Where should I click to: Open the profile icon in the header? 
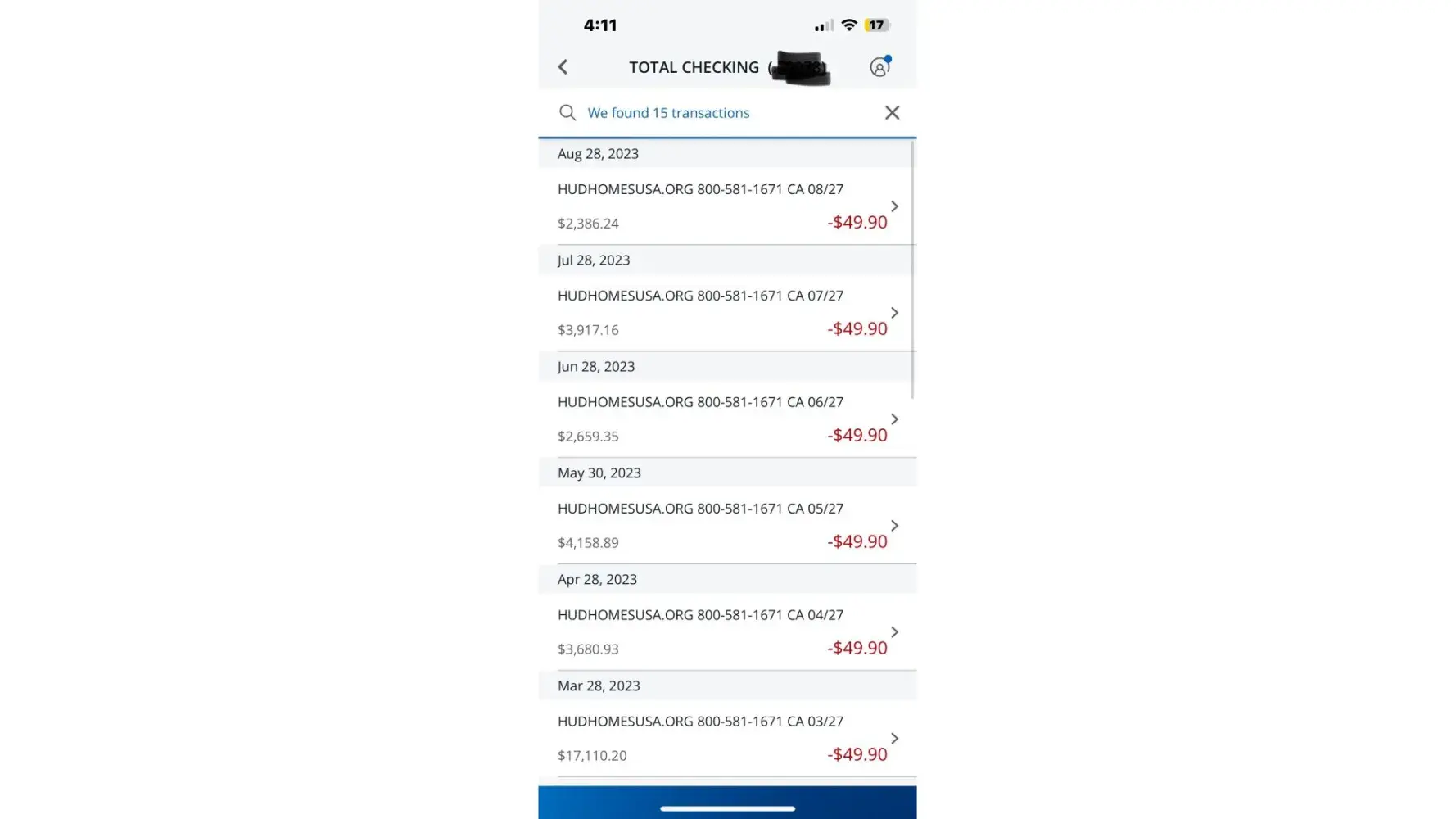879,67
